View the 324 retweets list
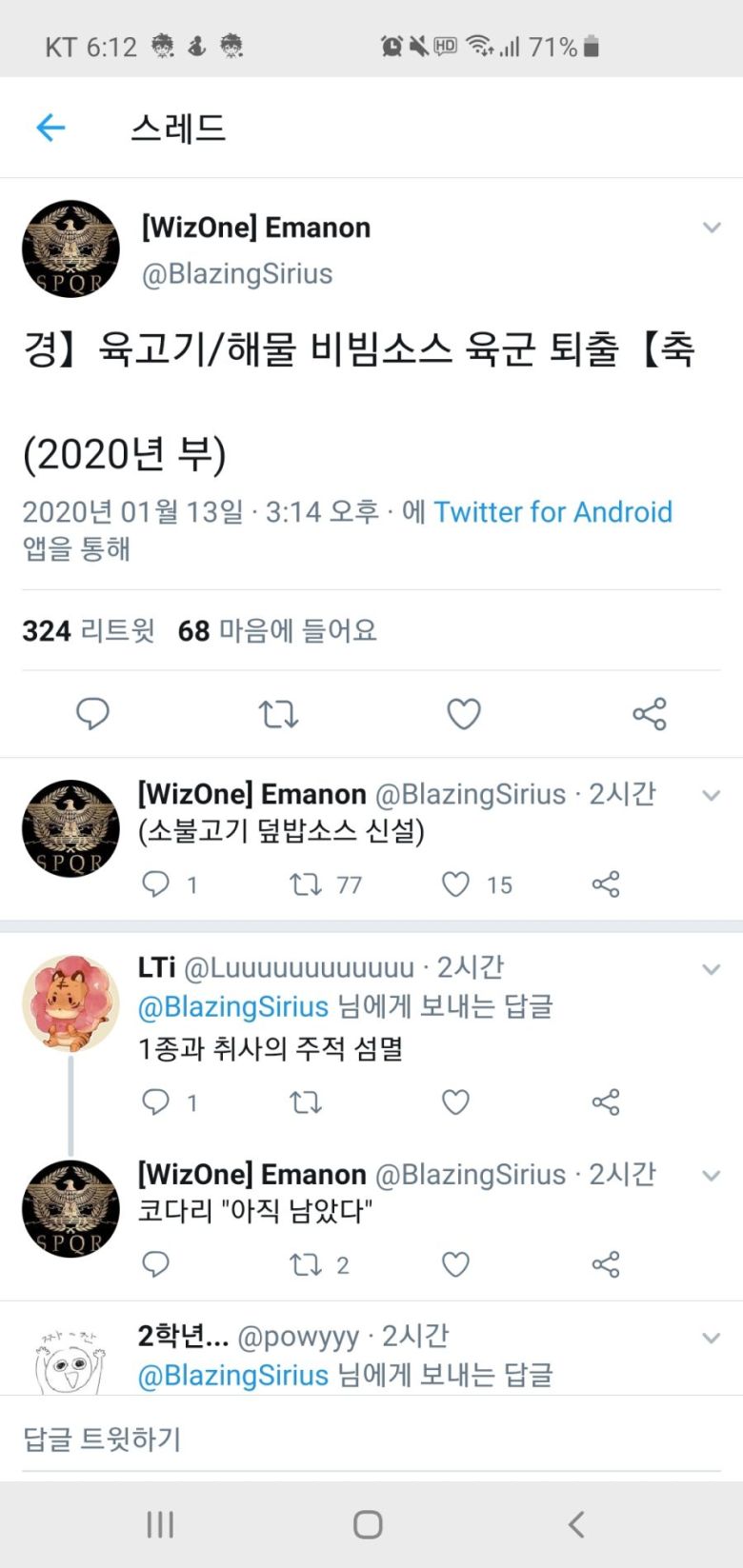743x1568 pixels. [88, 630]
